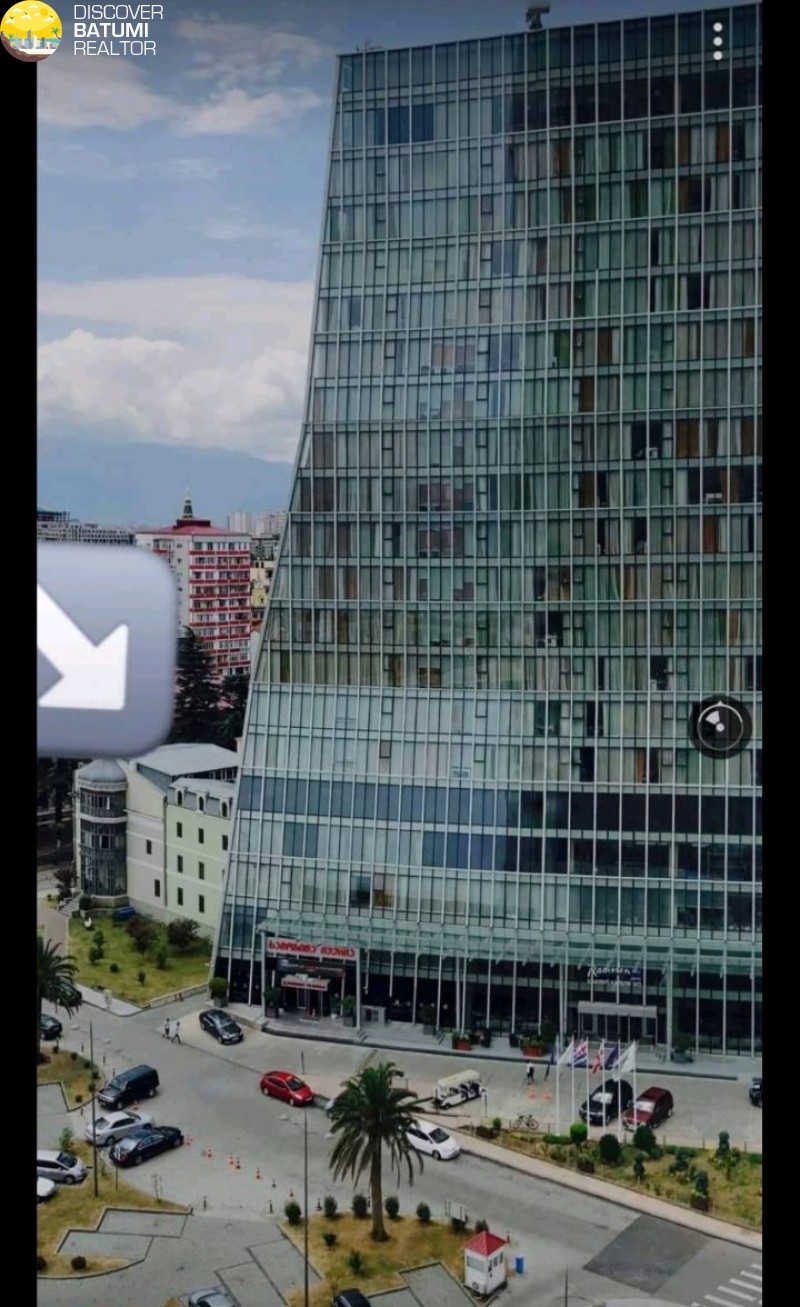800x1307 pixels.
Task: Tap the compass orientation button
Action: [x=720, y=726]
